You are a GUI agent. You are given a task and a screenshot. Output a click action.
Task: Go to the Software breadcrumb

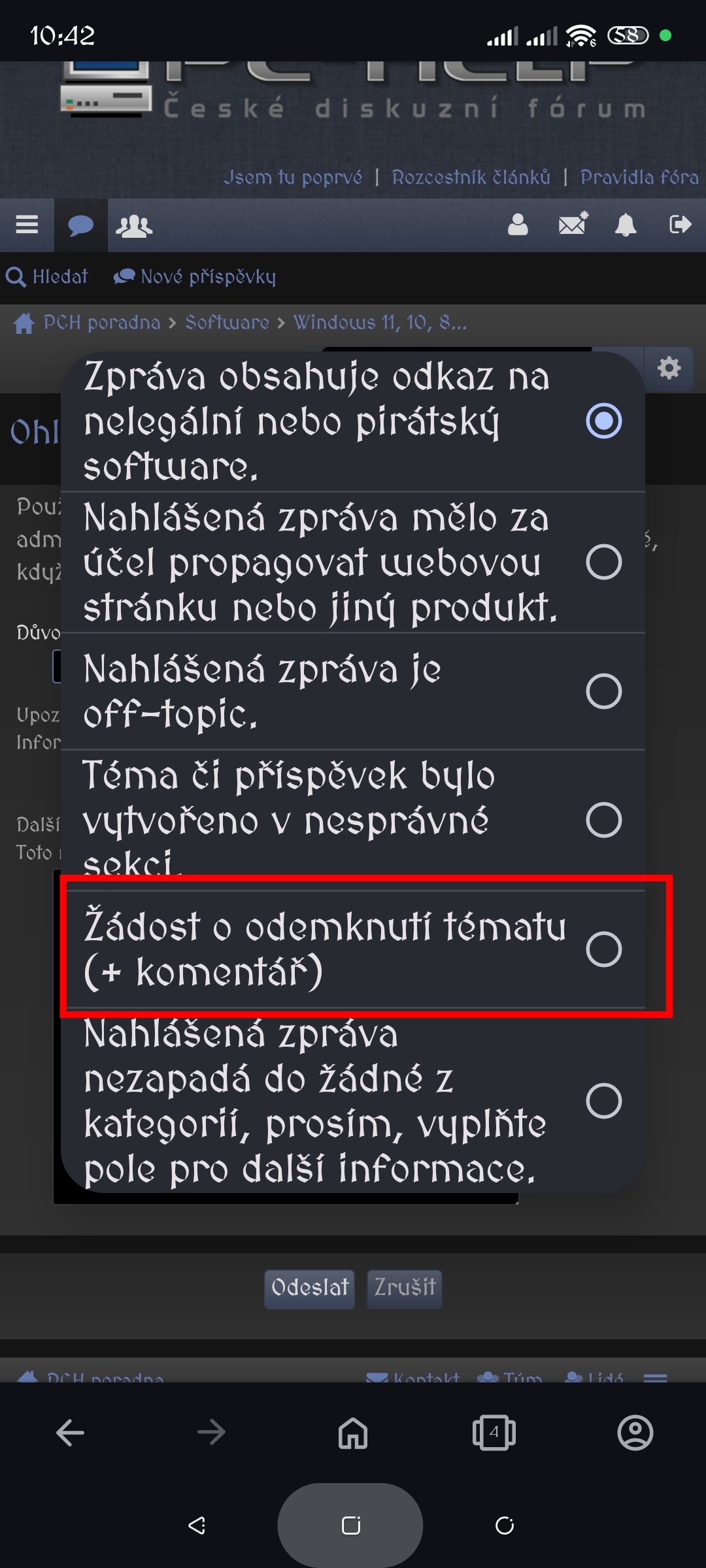(x=227, y=323)
